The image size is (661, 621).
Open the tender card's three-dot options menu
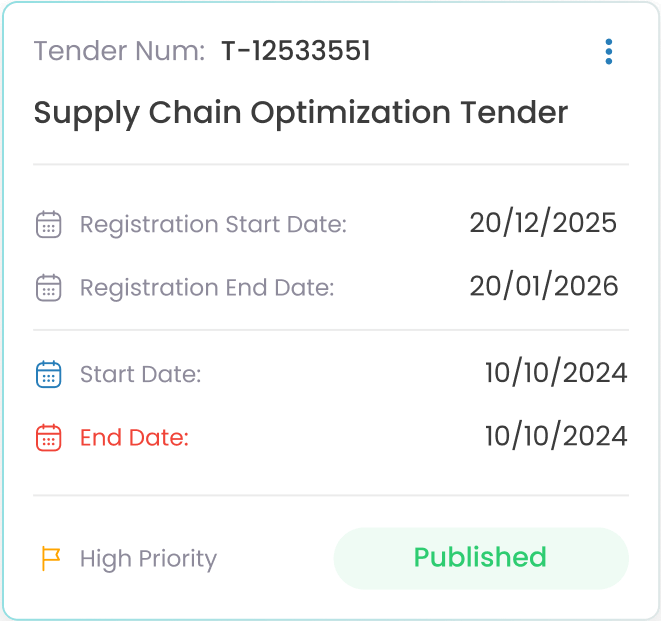pos(608,52)
